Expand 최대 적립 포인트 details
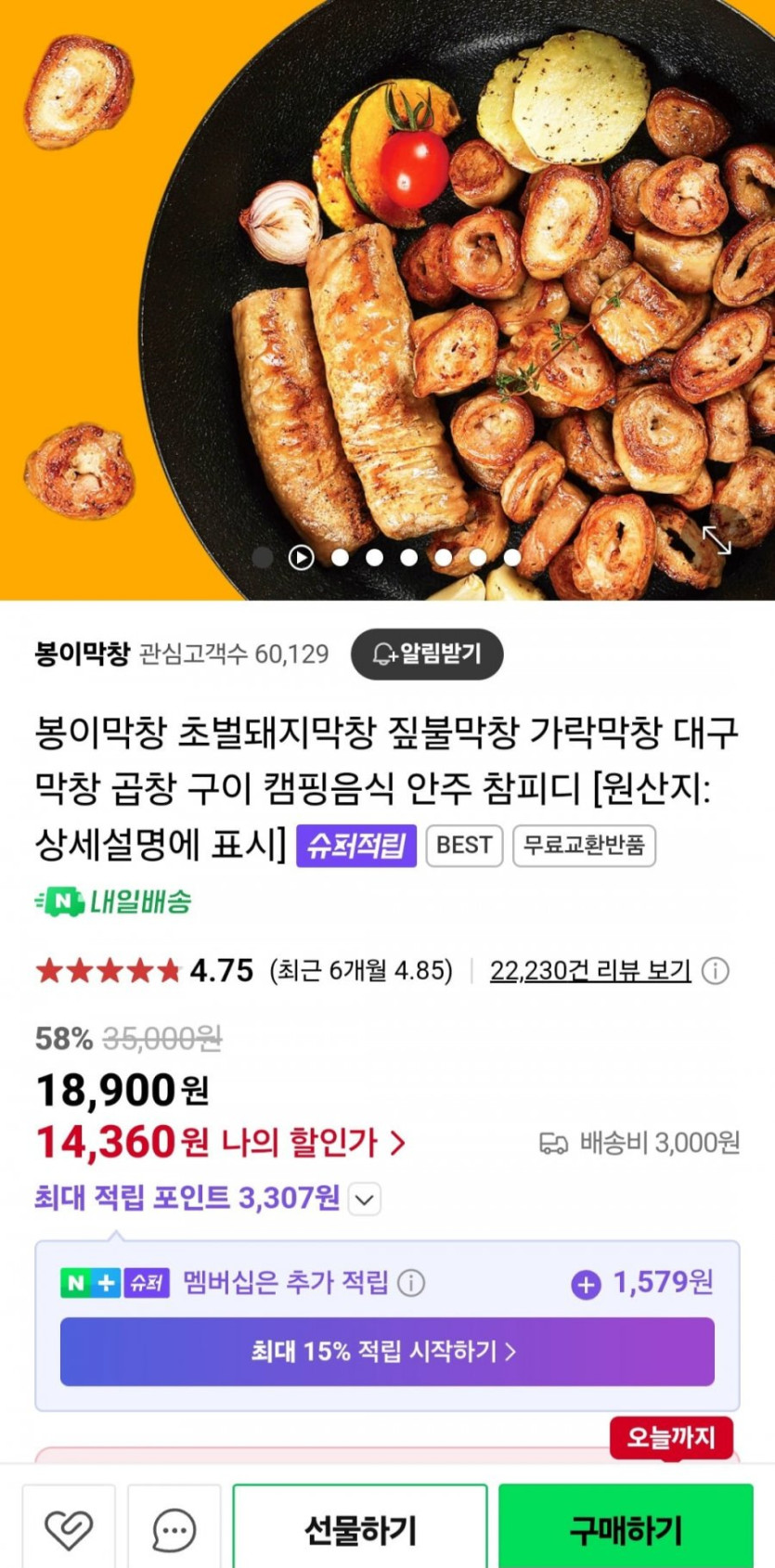This screenshot has width=775, height=1568. 365,1199
